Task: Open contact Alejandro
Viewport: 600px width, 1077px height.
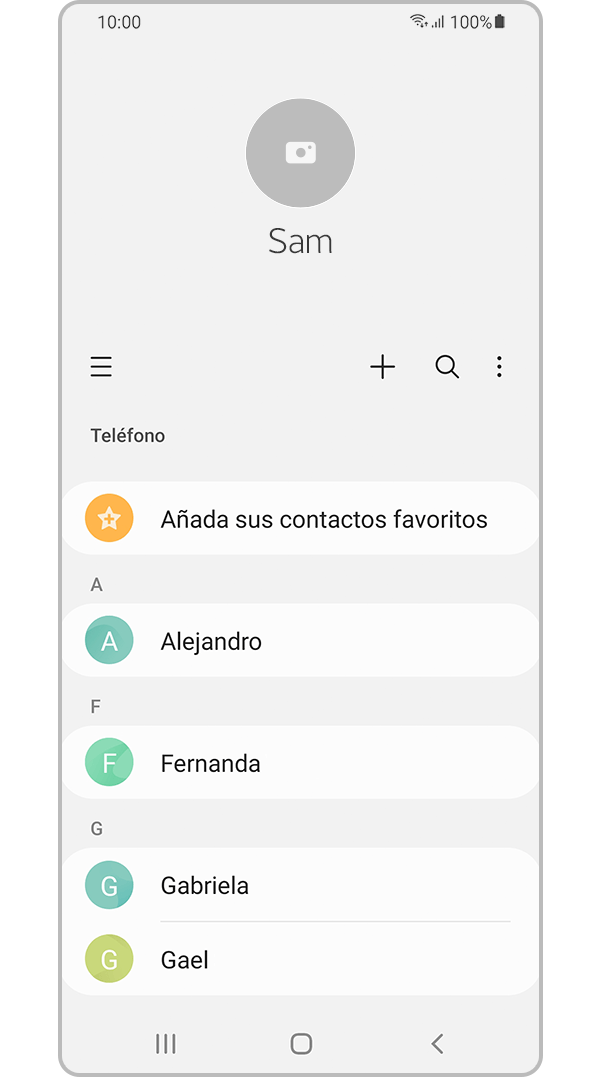Action: click(300, 641)
